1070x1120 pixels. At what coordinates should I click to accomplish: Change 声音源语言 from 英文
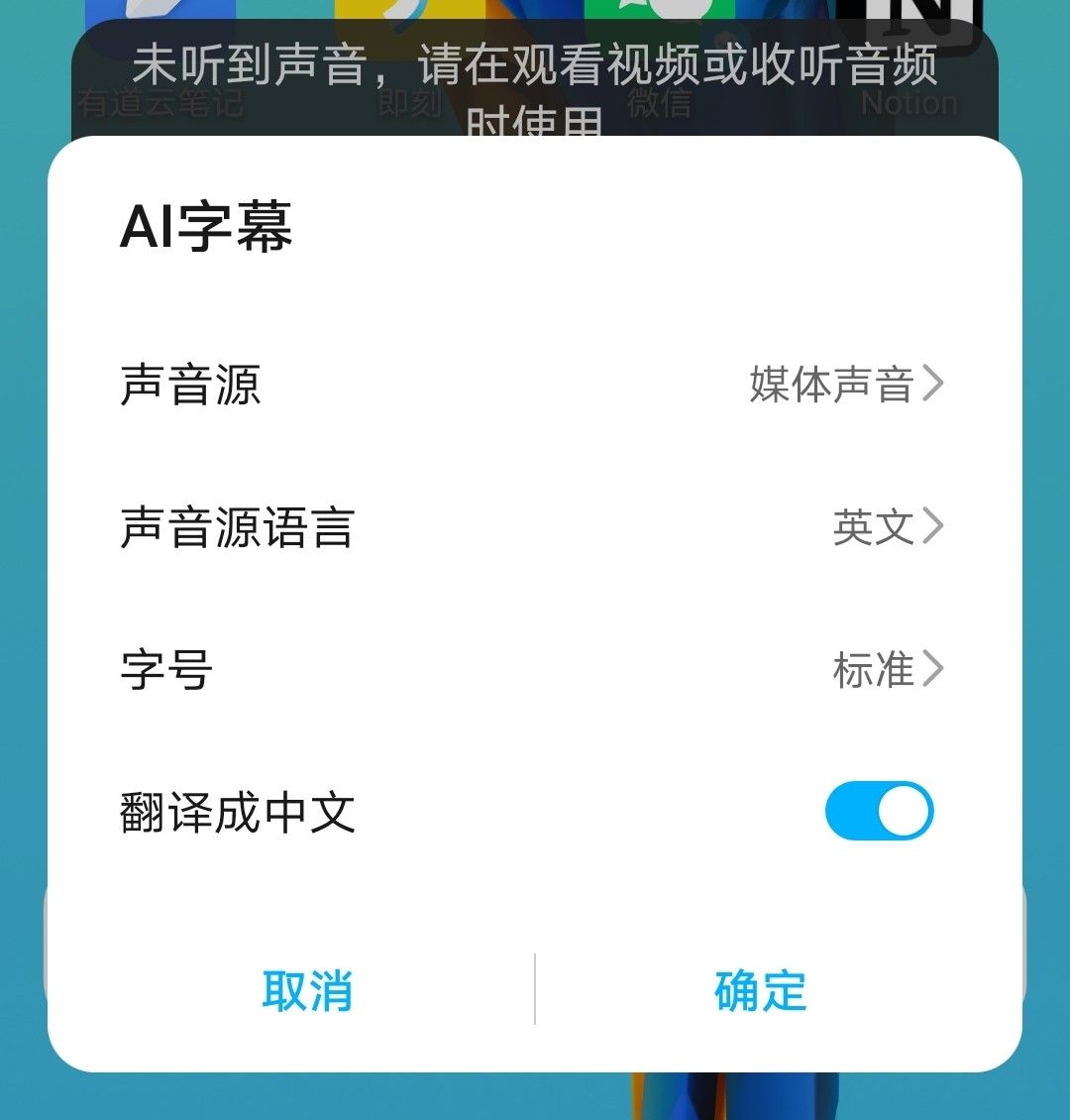(x=535, y=527)
